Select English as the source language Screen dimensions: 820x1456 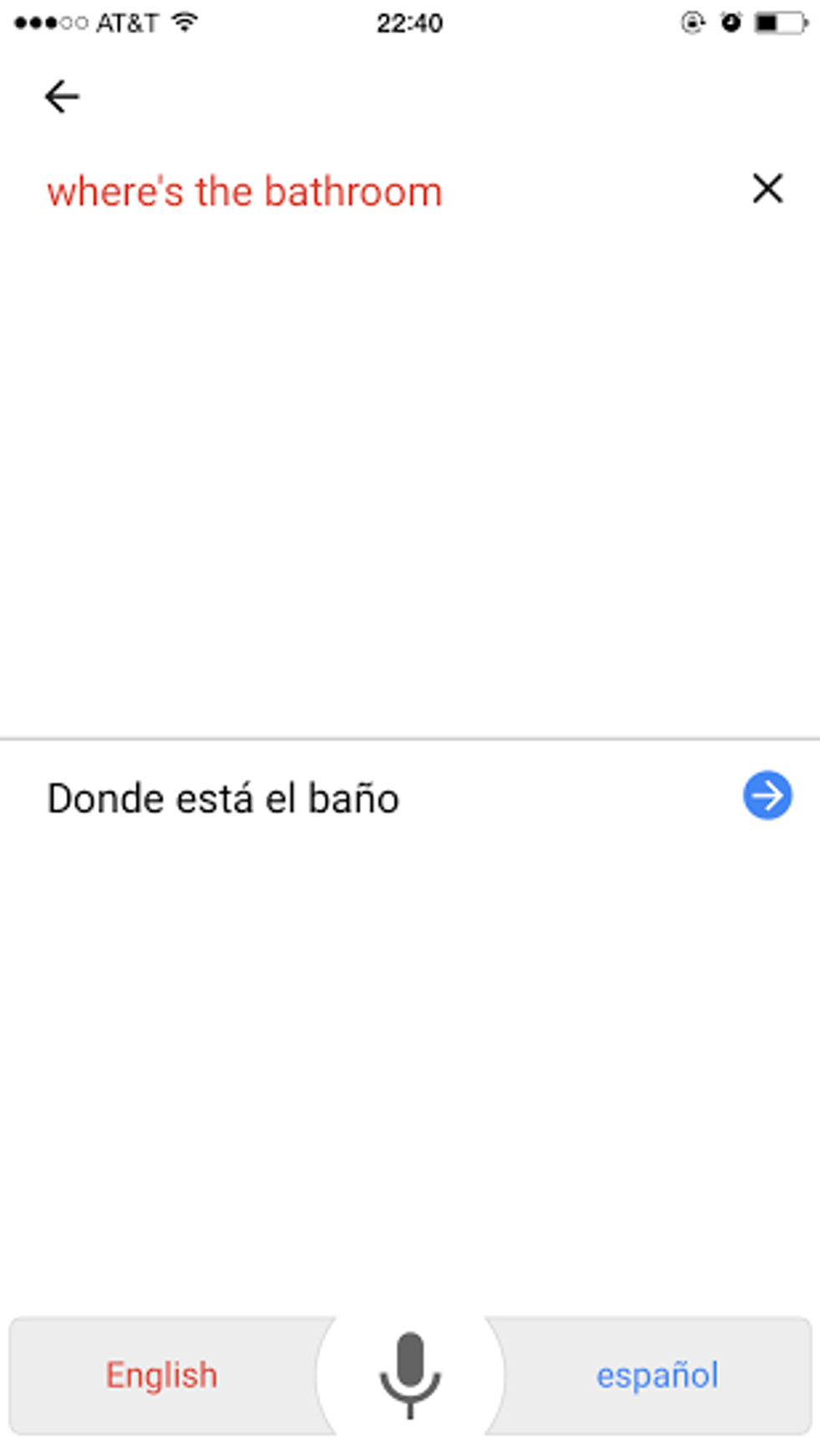pos(161,1376)
